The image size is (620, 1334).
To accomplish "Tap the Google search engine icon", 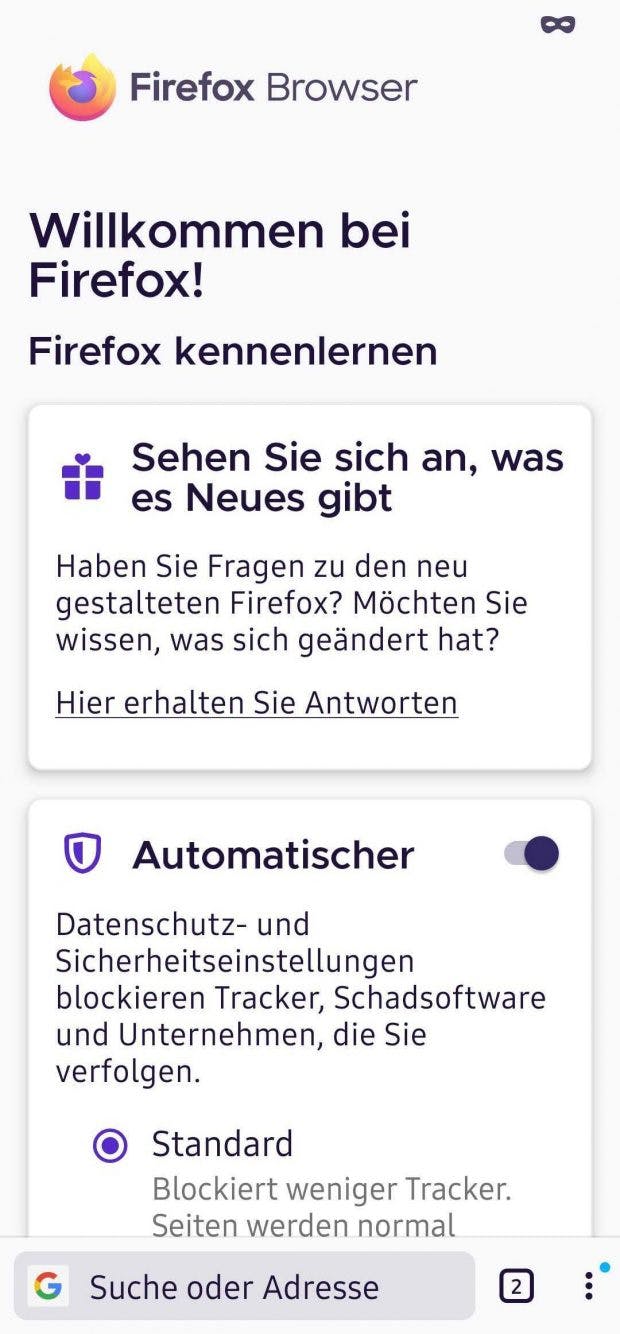I will 47,1287.
